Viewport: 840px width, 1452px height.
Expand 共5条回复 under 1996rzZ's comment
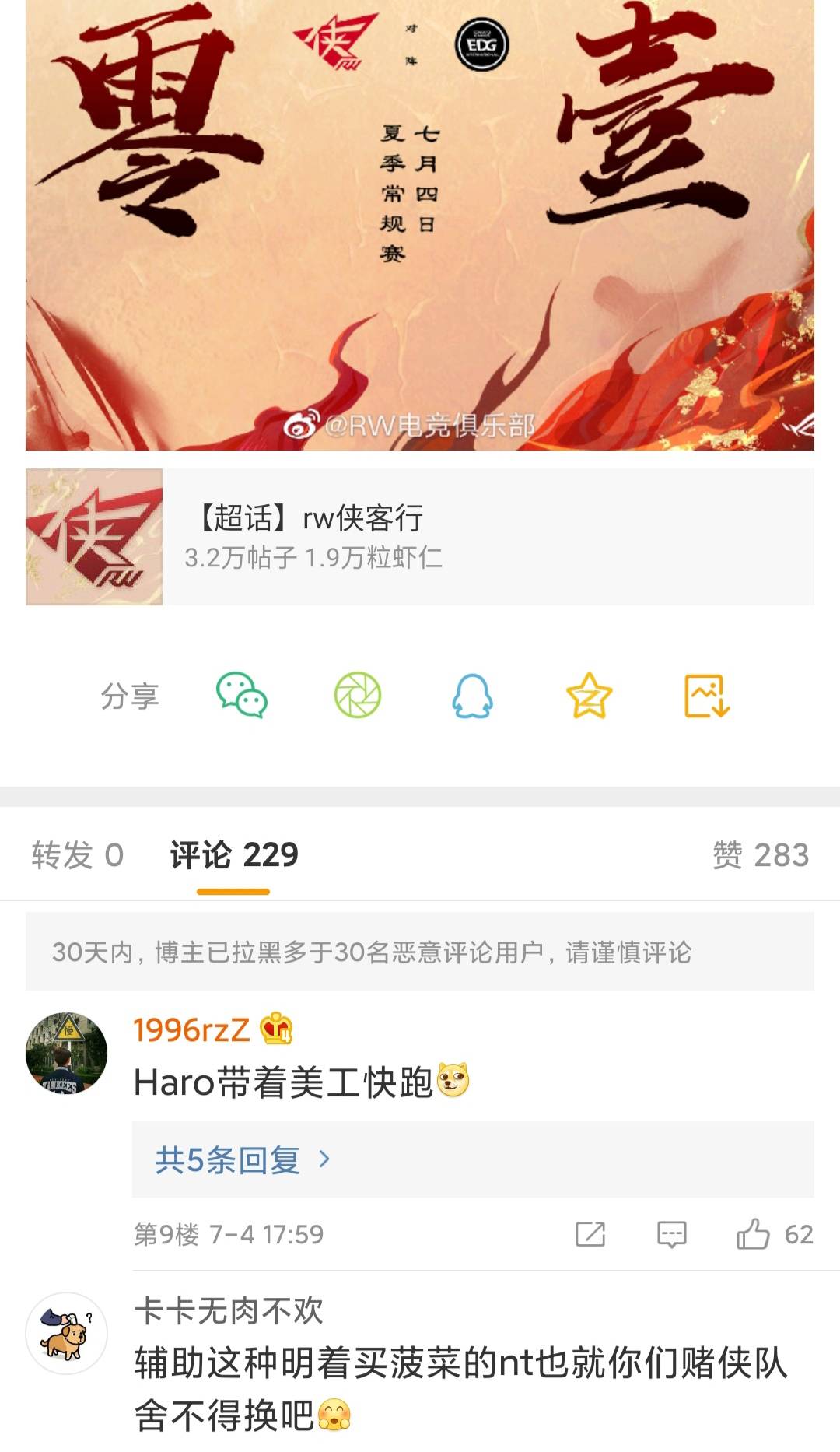[242, 1159]
